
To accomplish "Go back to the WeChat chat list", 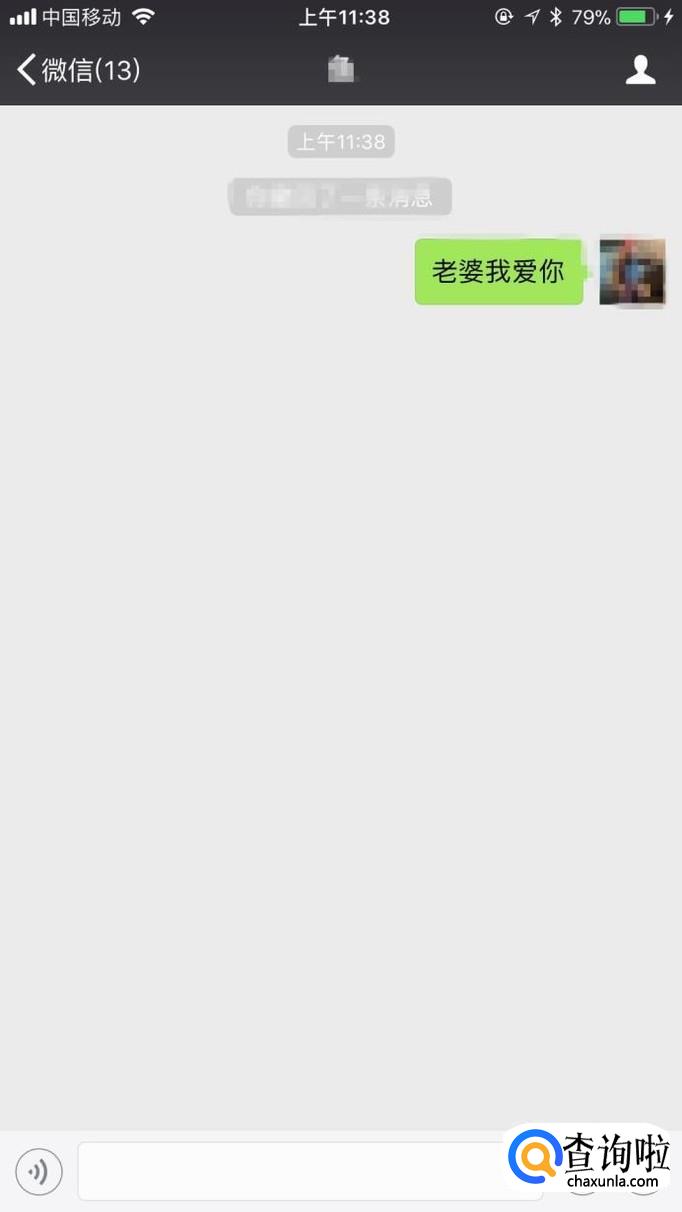I will 78,70.
